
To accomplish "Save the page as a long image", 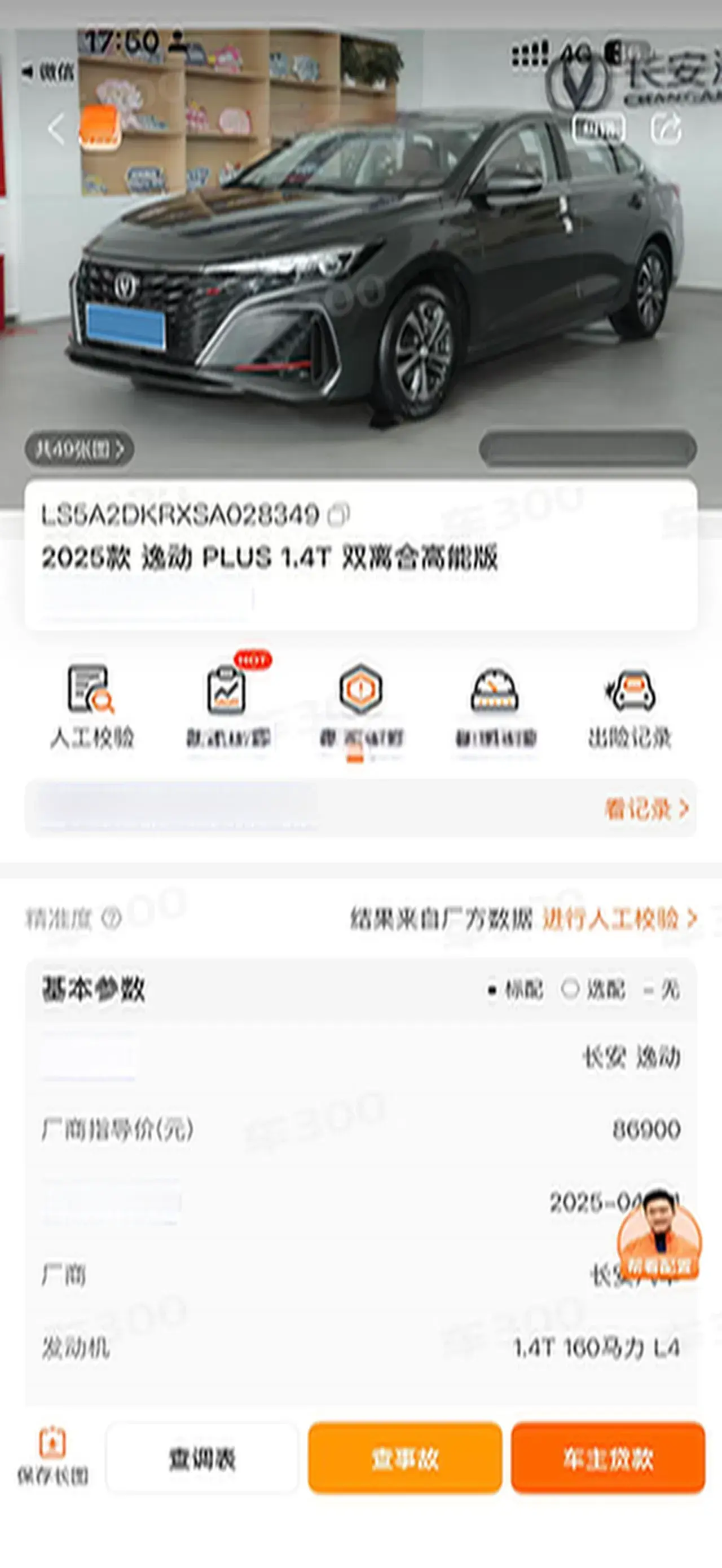I will 52,1457.
